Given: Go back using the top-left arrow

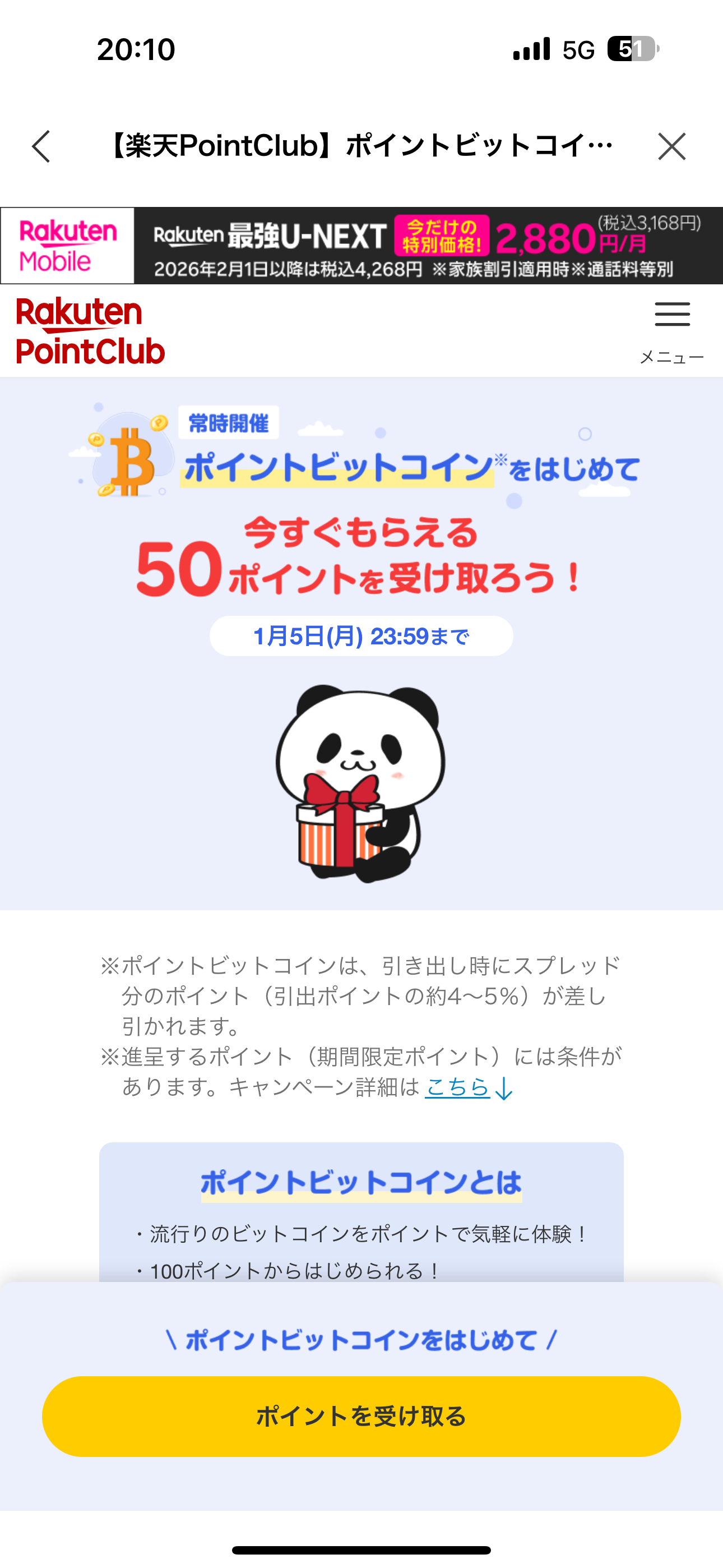Looking at the screenshot, I should (x=41, y=147).
